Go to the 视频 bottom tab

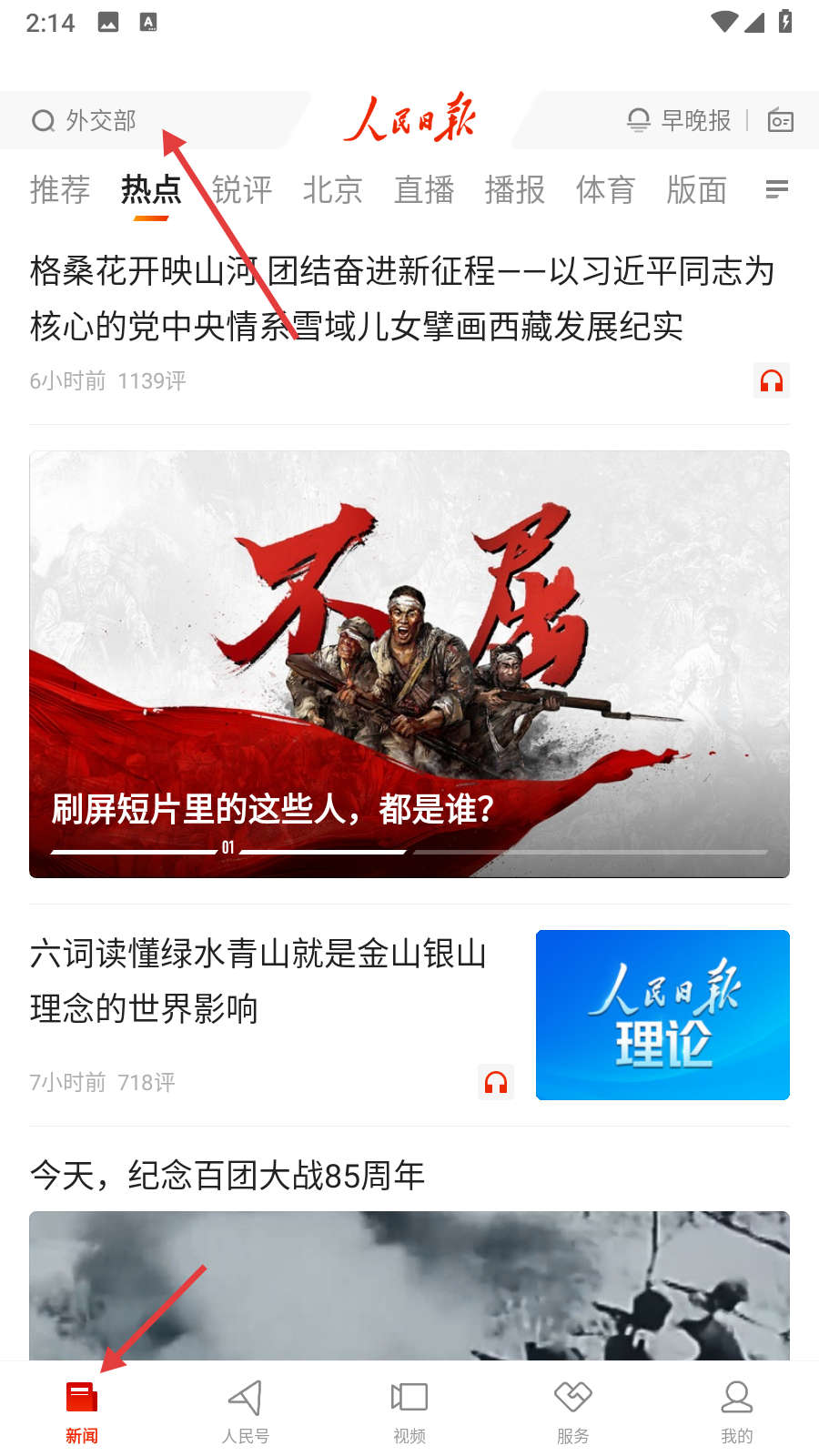click(x=409, y=1410)
